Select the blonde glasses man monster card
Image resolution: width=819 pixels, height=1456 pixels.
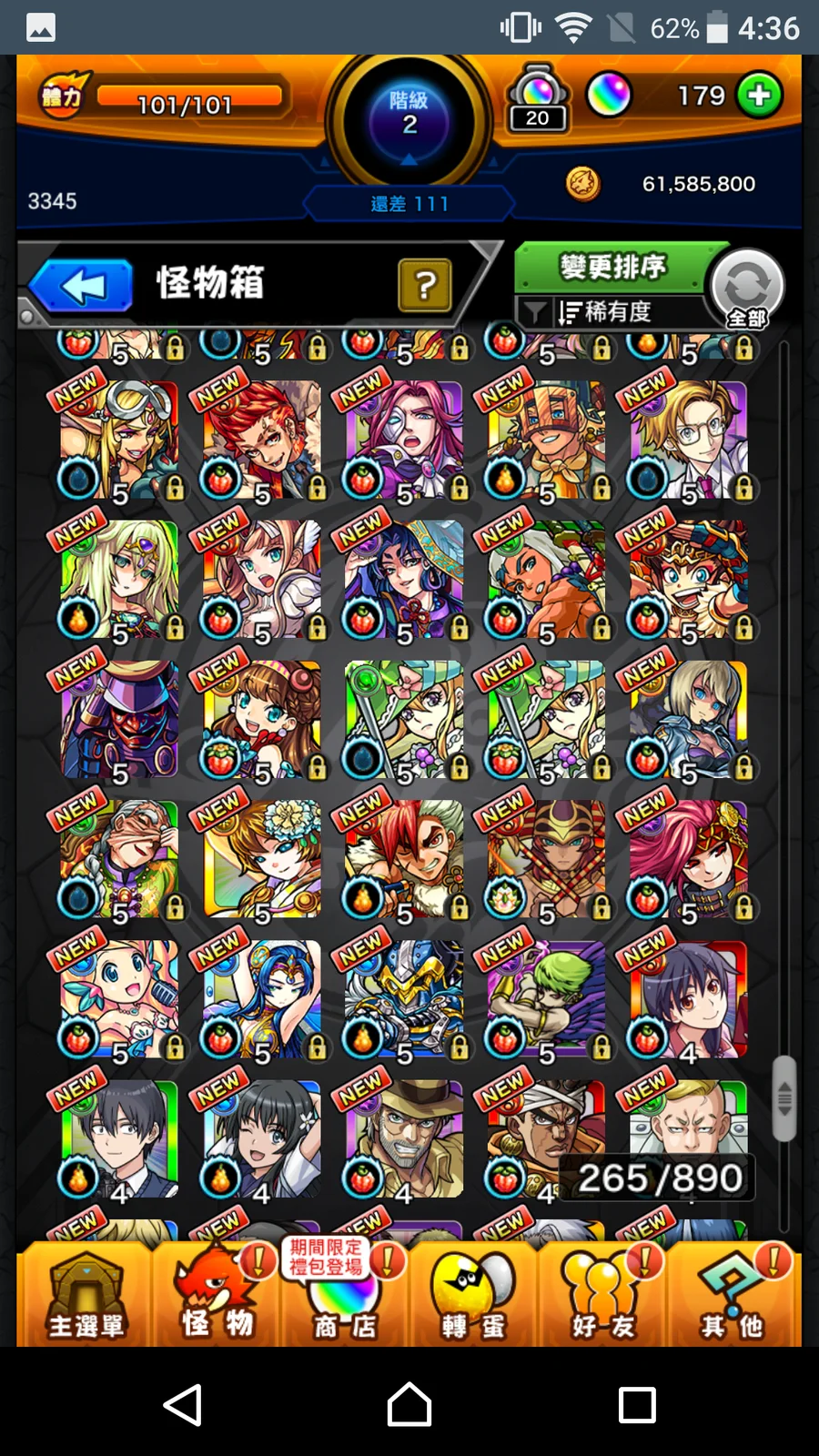(689, 440)
